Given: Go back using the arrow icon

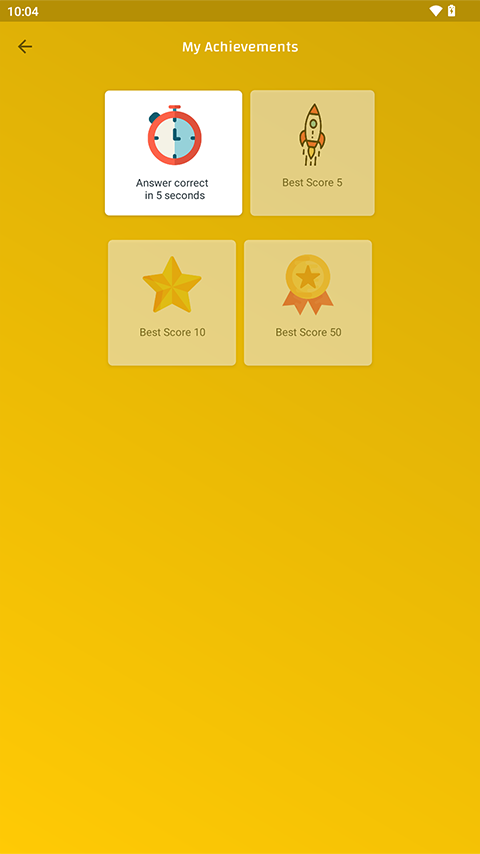Looking at the screenshot, I should tap(25, 47).
